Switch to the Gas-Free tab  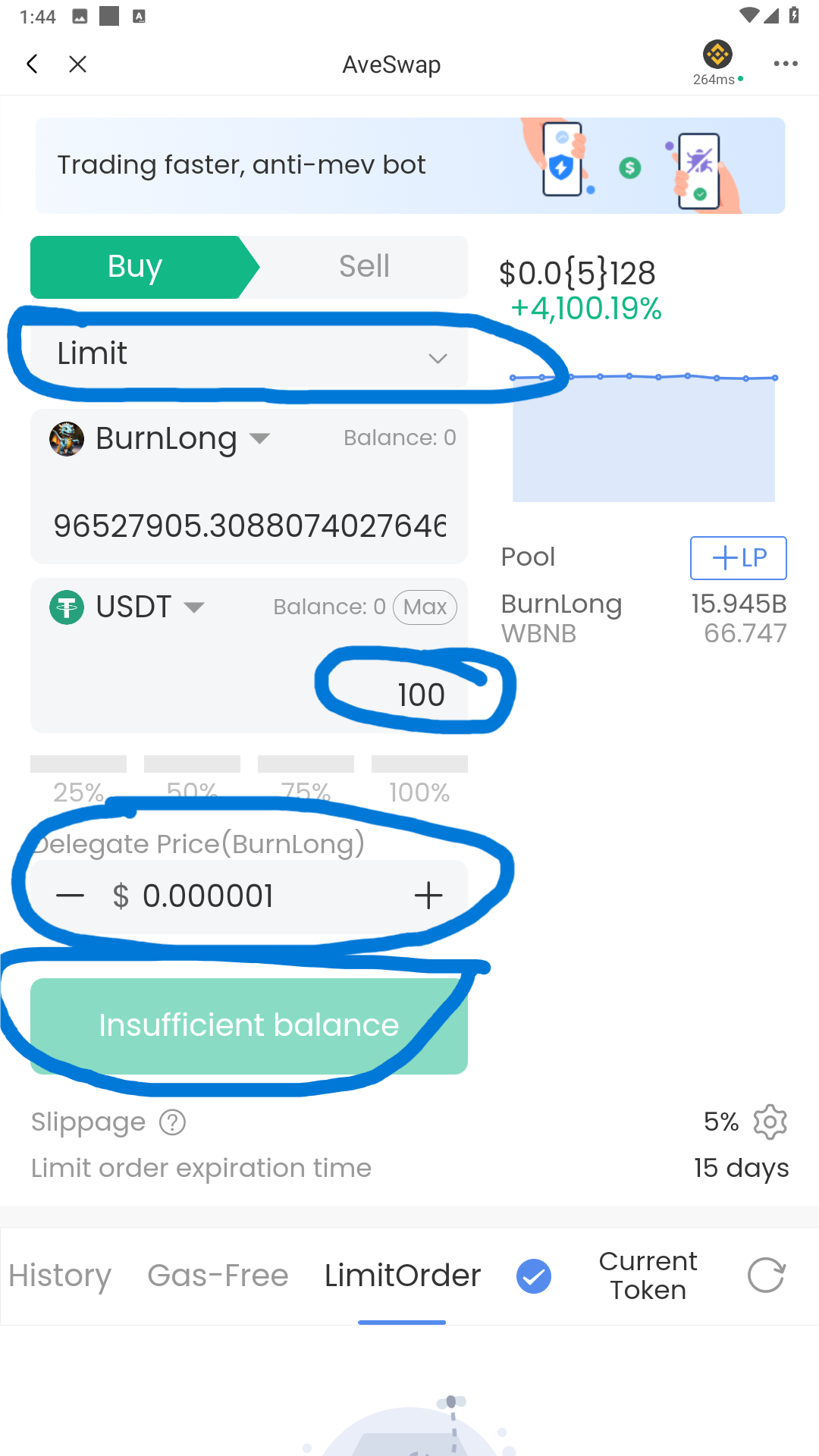click(218, 1276)
